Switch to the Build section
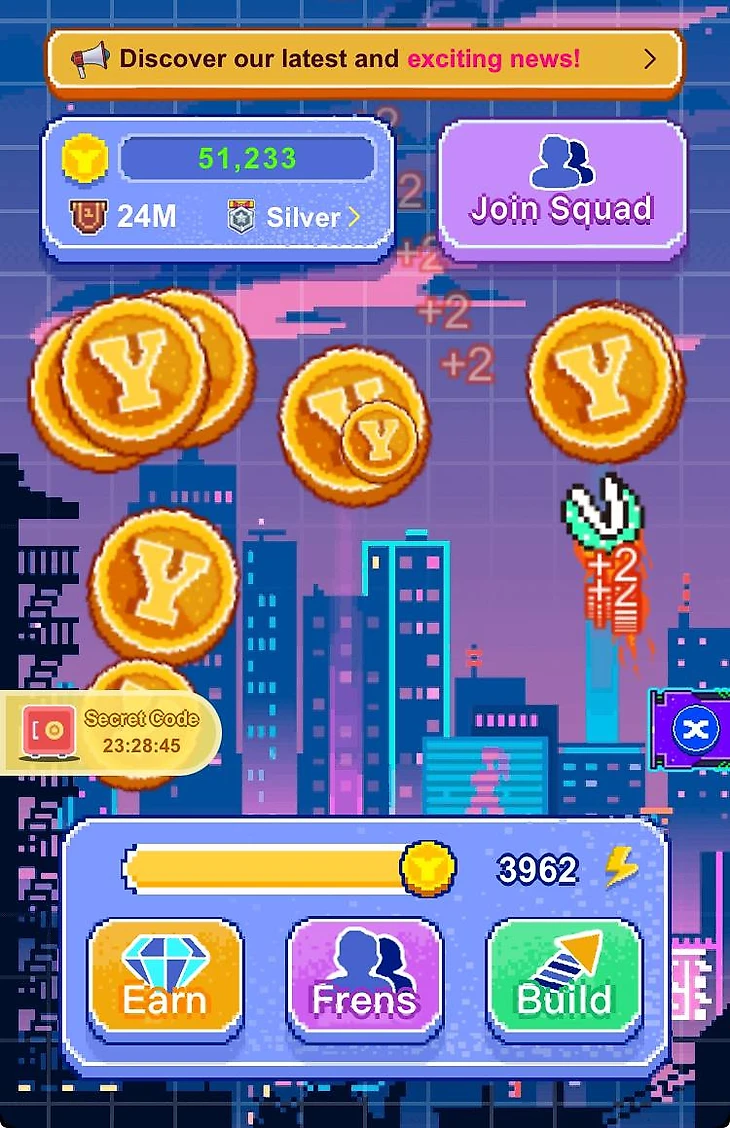The image size is (730, 1128). pyautogui.click(x=564, y=981)
